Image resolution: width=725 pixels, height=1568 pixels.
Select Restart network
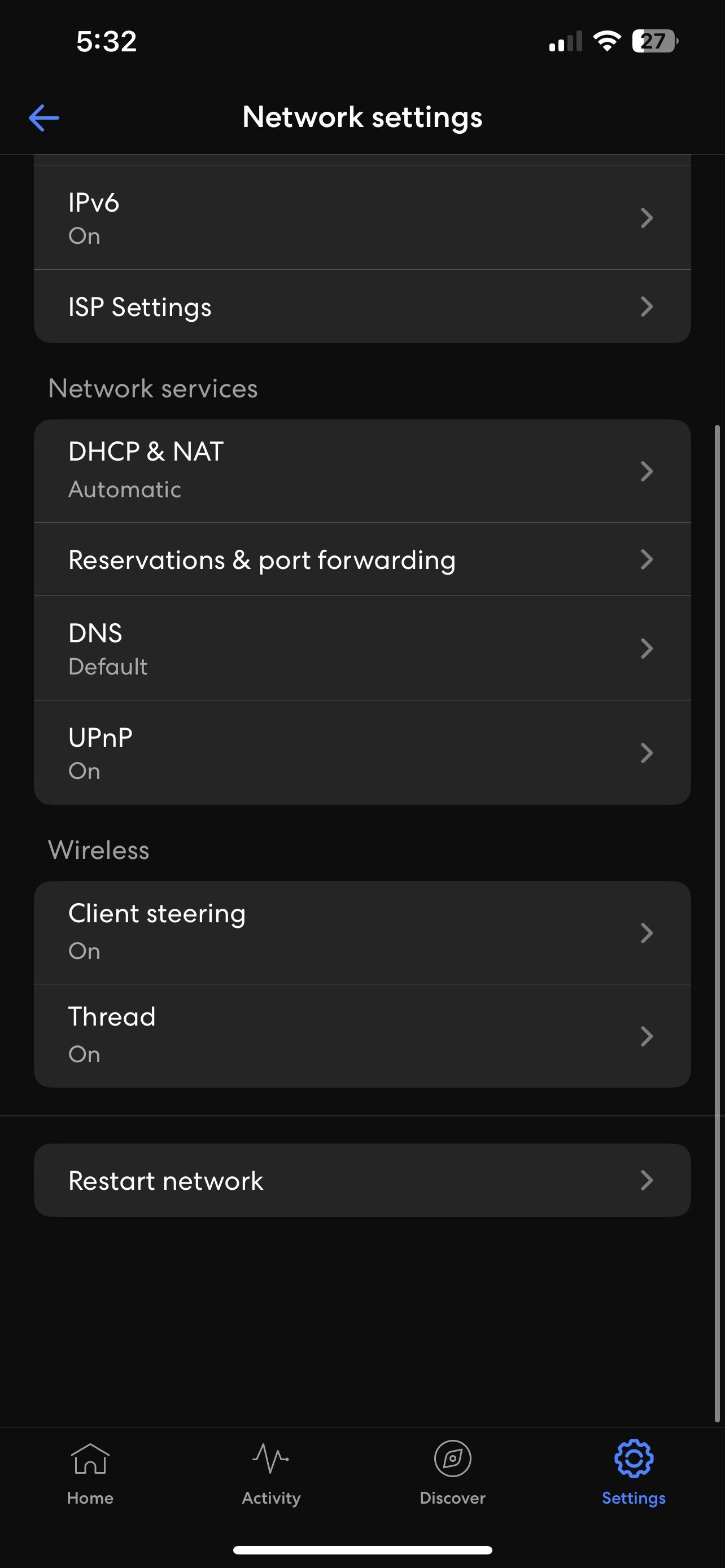pyautogui.click(x=361, y=1180)
